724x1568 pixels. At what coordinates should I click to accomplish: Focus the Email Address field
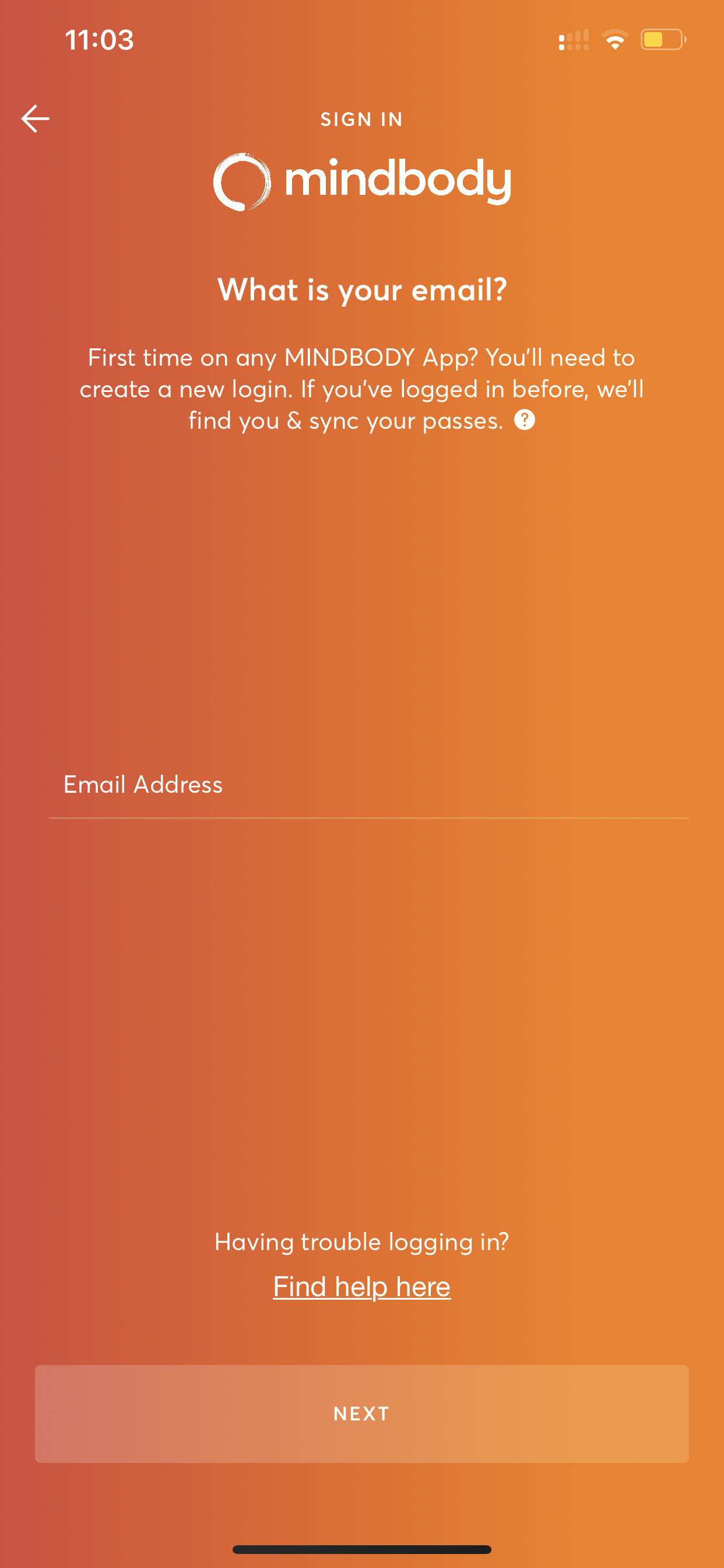tap(368, 785)
